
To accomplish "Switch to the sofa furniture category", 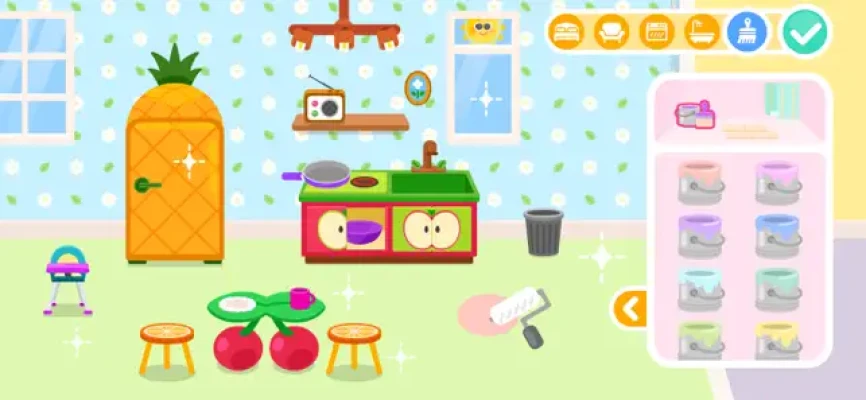I will tap(611, 31).
